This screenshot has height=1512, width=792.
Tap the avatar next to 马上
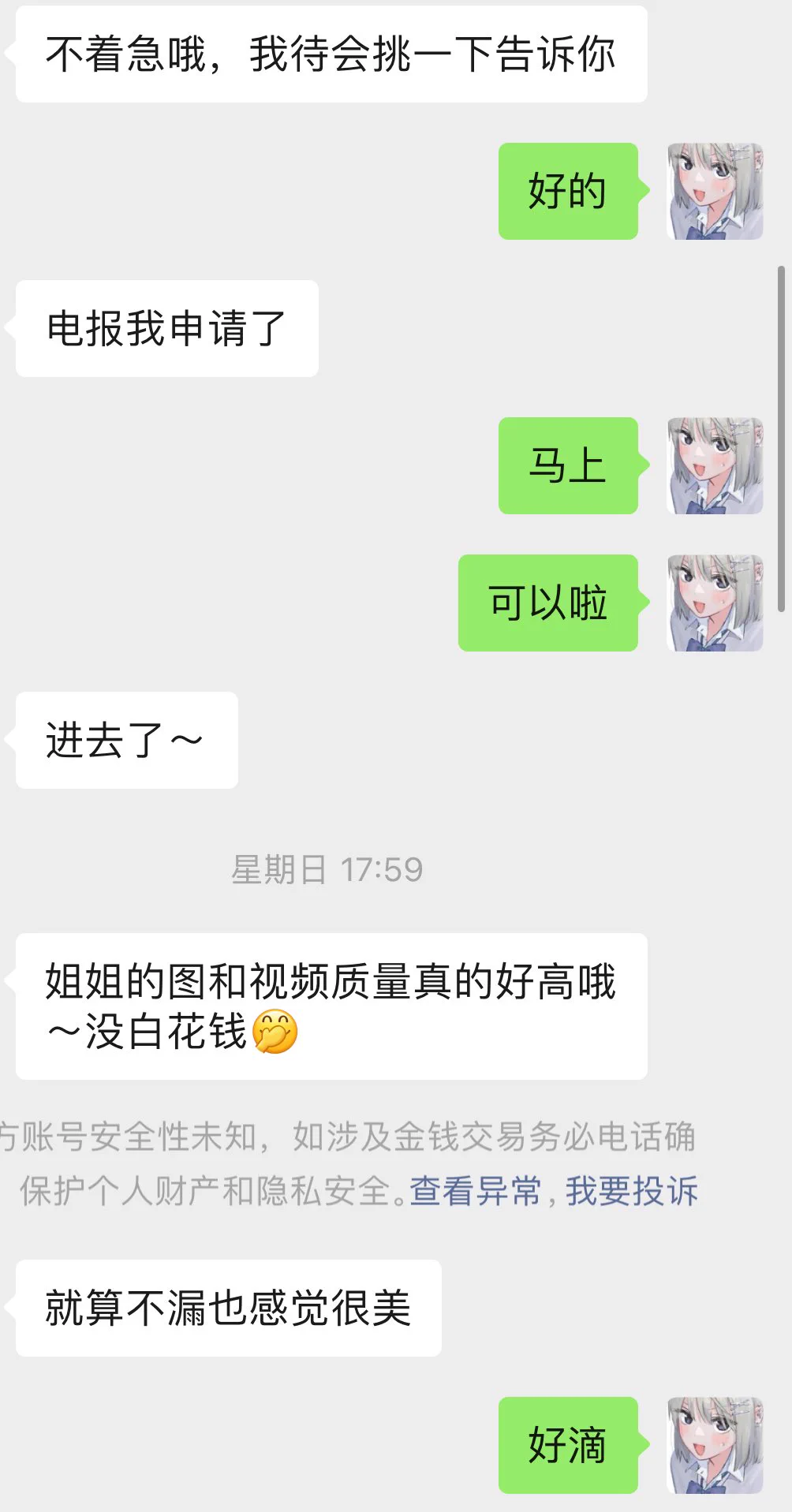pos(715,465)
